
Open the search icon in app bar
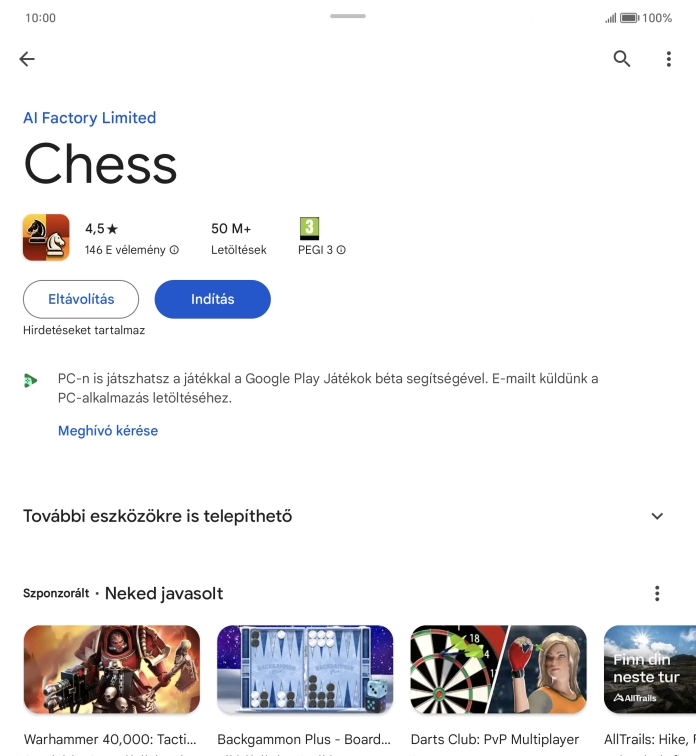tap(622, 59)
